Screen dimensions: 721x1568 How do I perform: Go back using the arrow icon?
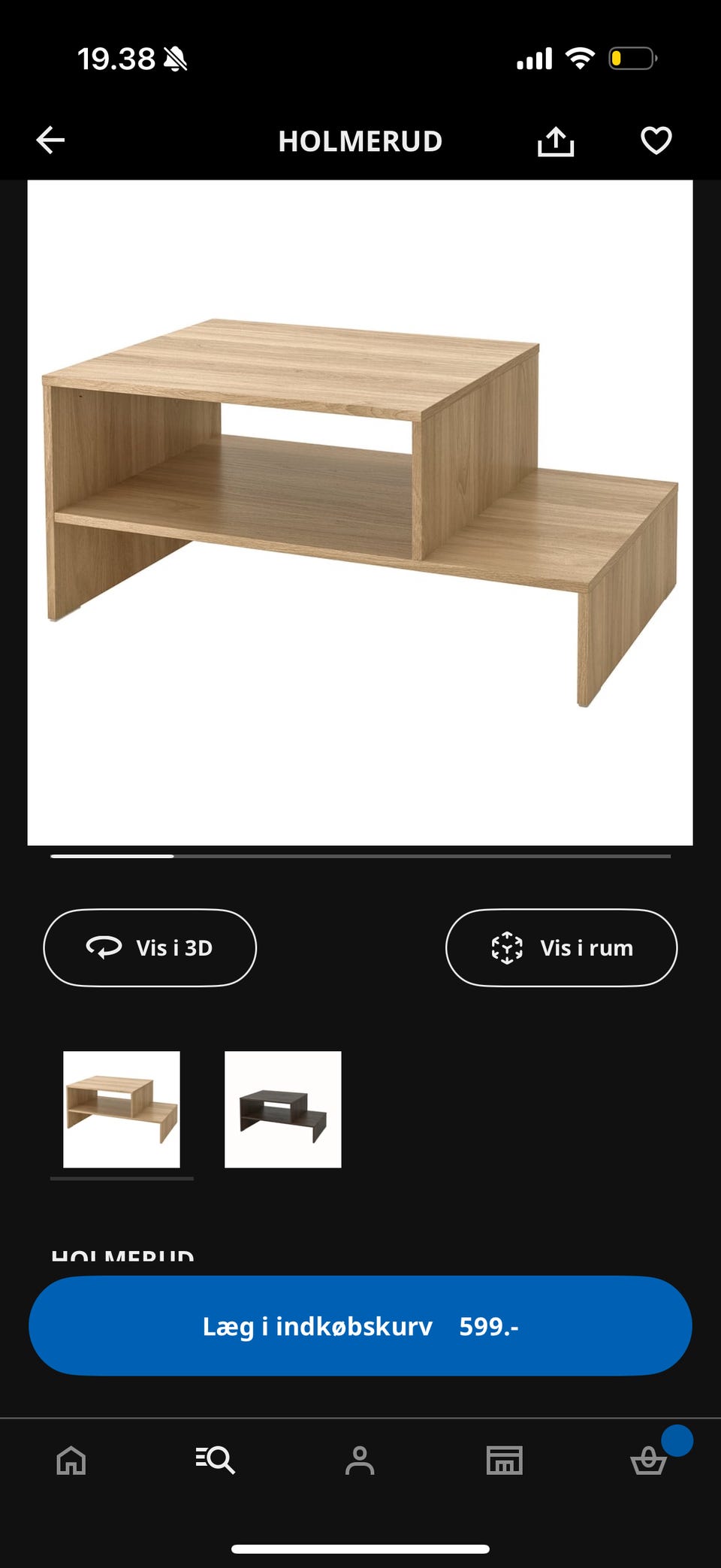point(50,140)
